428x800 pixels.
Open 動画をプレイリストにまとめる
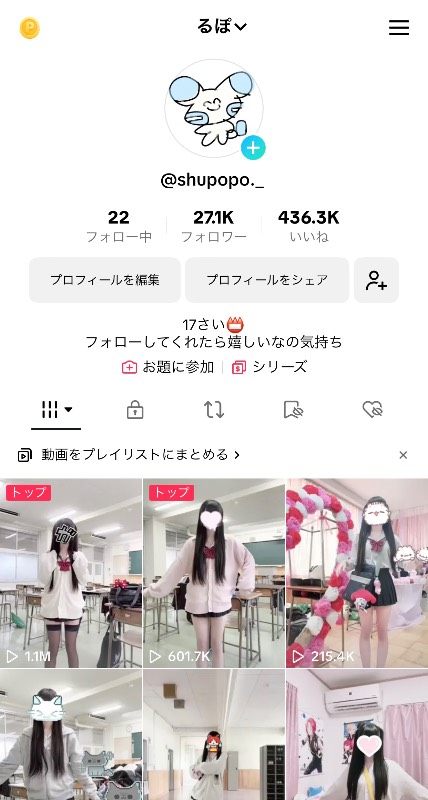click(129, 455)
